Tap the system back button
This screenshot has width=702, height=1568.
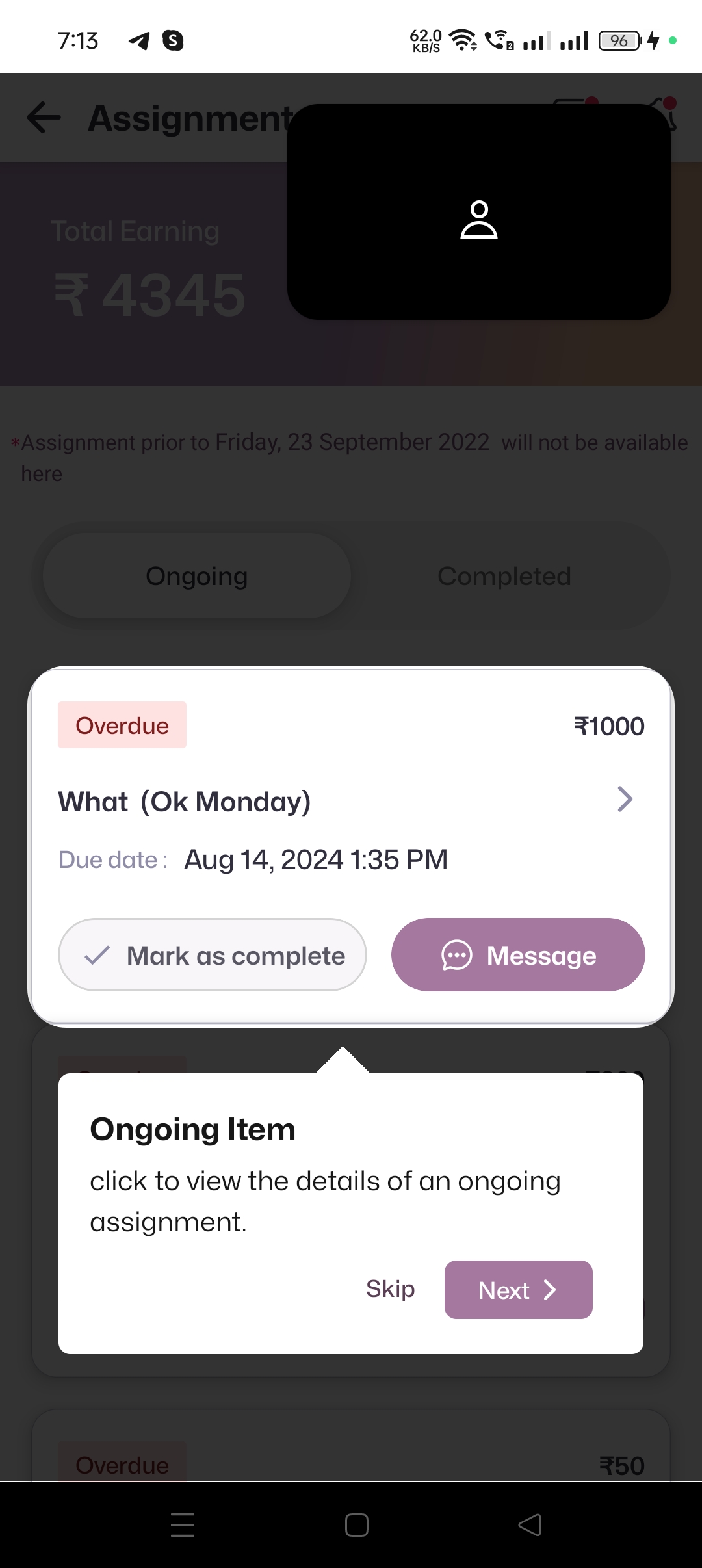point(530,1525)
